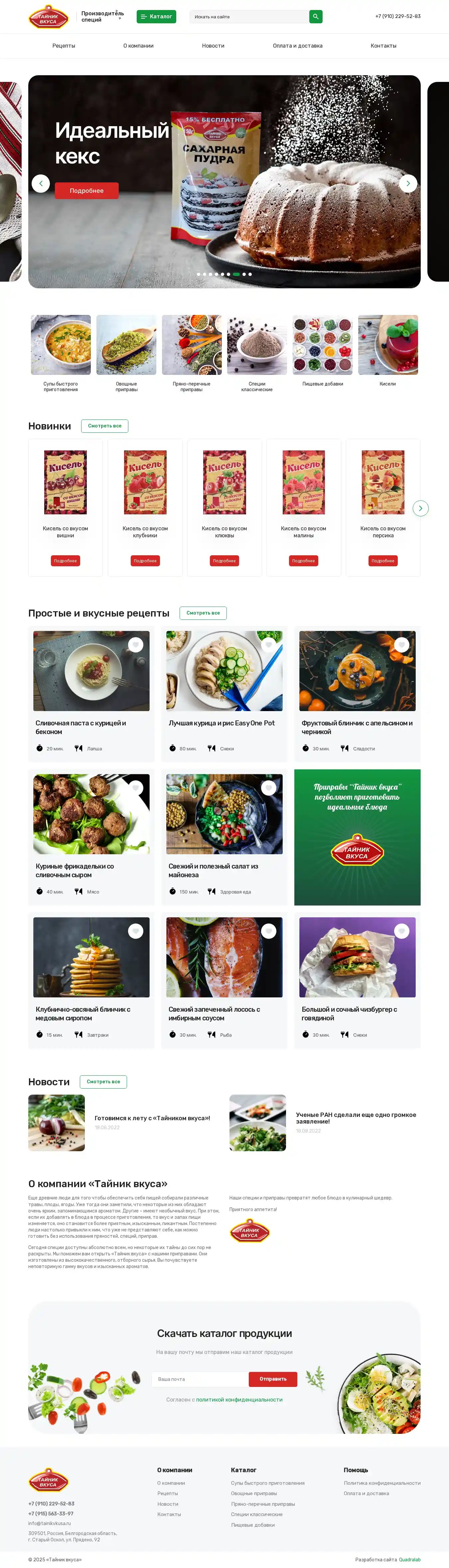The image size is (449, 1568).
Task: Tap the Ваша почта email field
Action: click(200, 1379)
